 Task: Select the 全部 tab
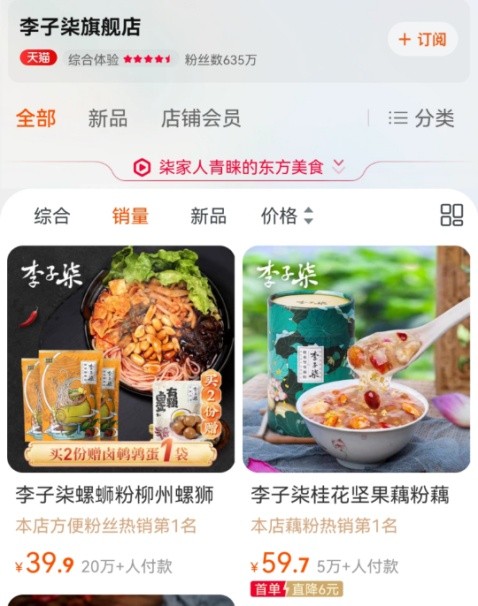(x=36, y=118)
